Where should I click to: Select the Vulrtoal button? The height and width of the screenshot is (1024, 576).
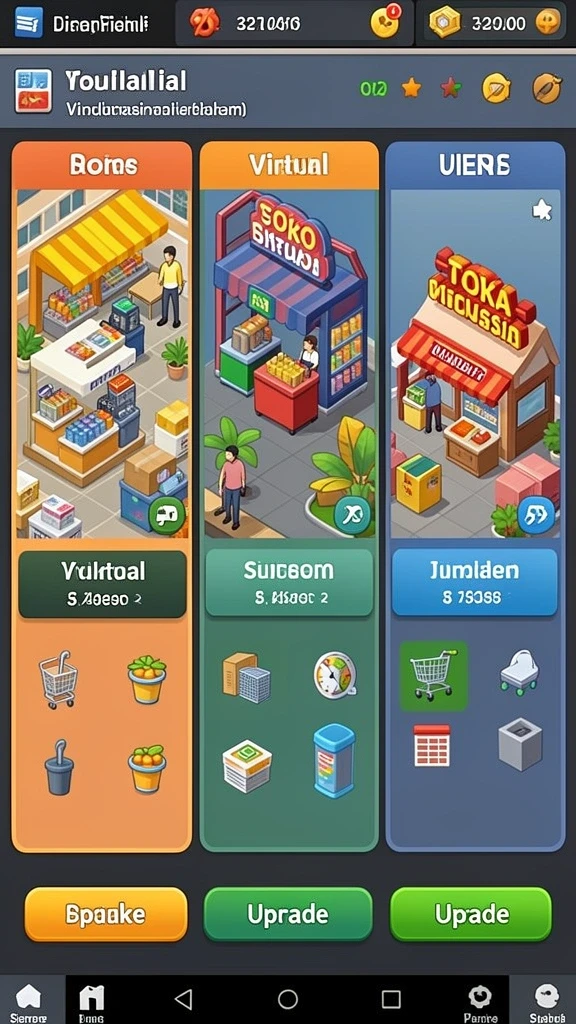tap(103, 584)
